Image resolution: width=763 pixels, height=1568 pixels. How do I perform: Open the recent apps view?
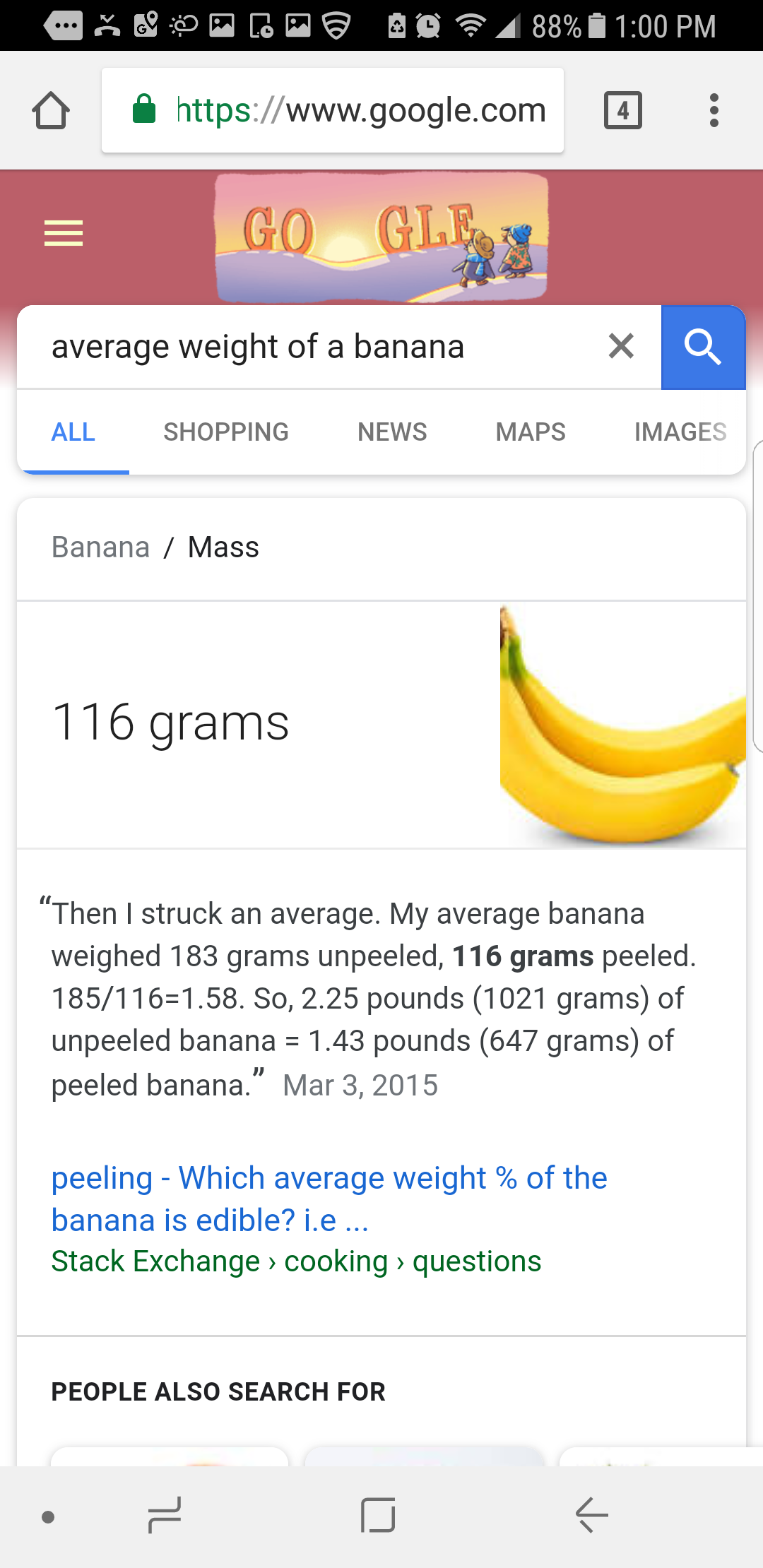[165, 1516]
